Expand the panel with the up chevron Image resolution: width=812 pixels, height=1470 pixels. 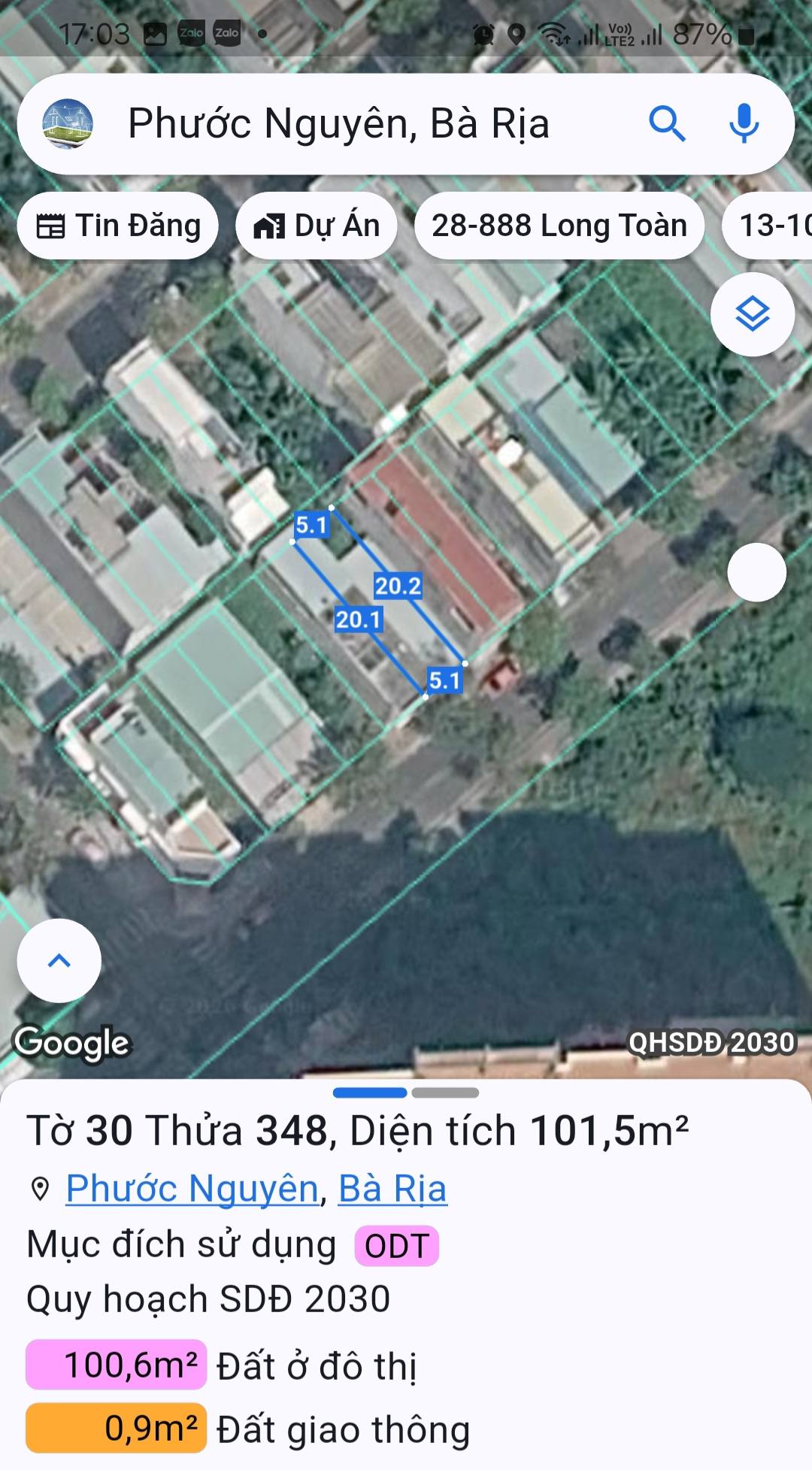point(59,960)
